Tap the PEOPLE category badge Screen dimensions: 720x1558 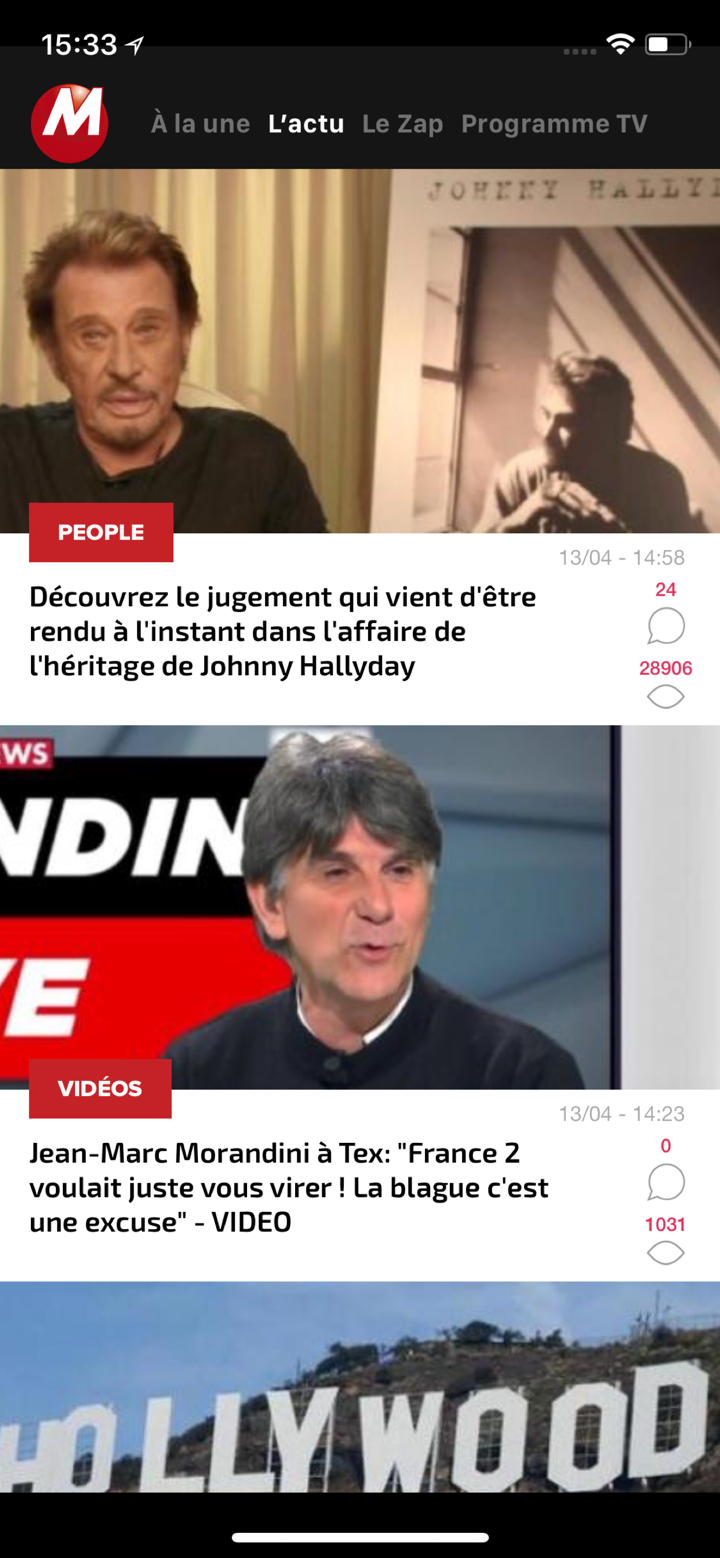point(100,532)
